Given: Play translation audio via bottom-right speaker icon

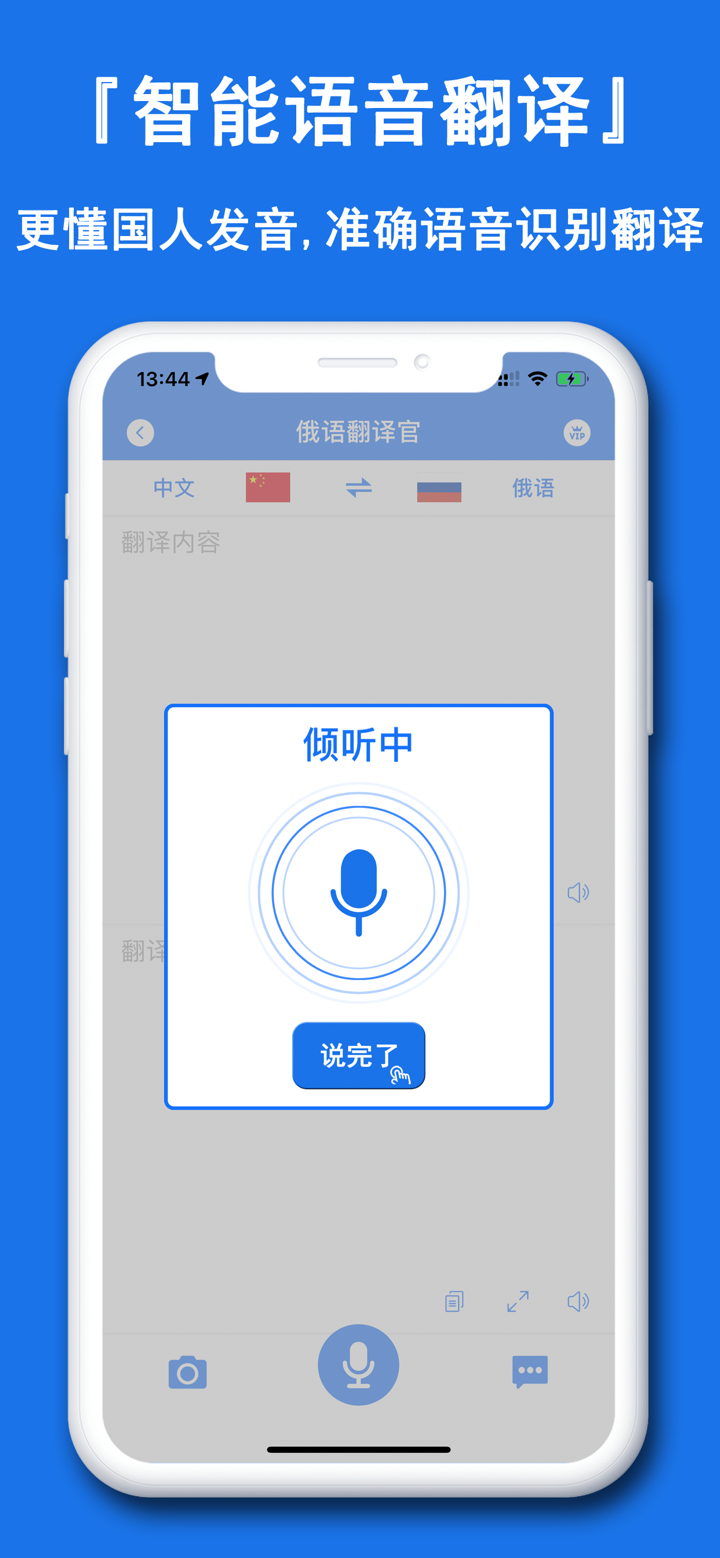Looking at the screenshot, I should click(x=578, y=1301).
